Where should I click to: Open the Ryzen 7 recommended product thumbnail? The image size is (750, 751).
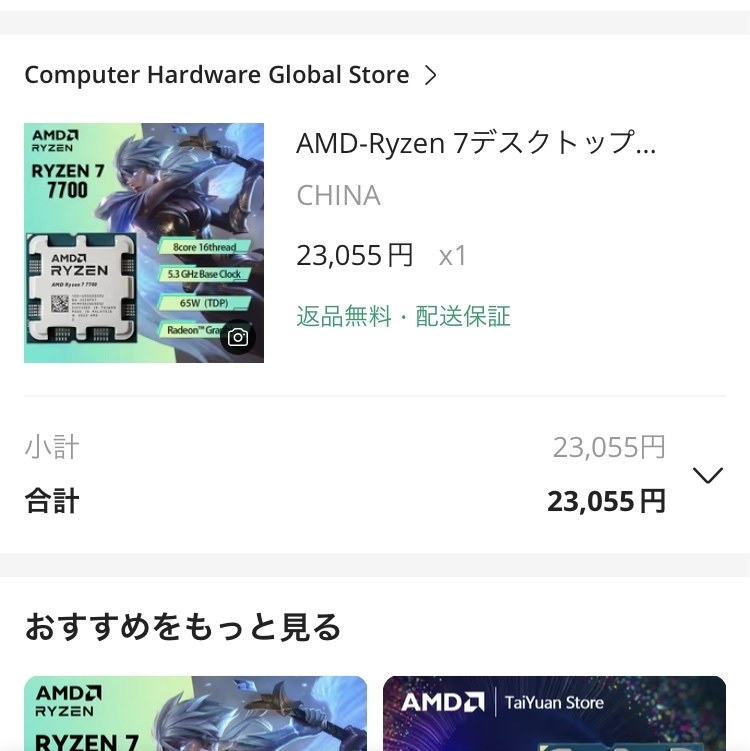point(195,713)
